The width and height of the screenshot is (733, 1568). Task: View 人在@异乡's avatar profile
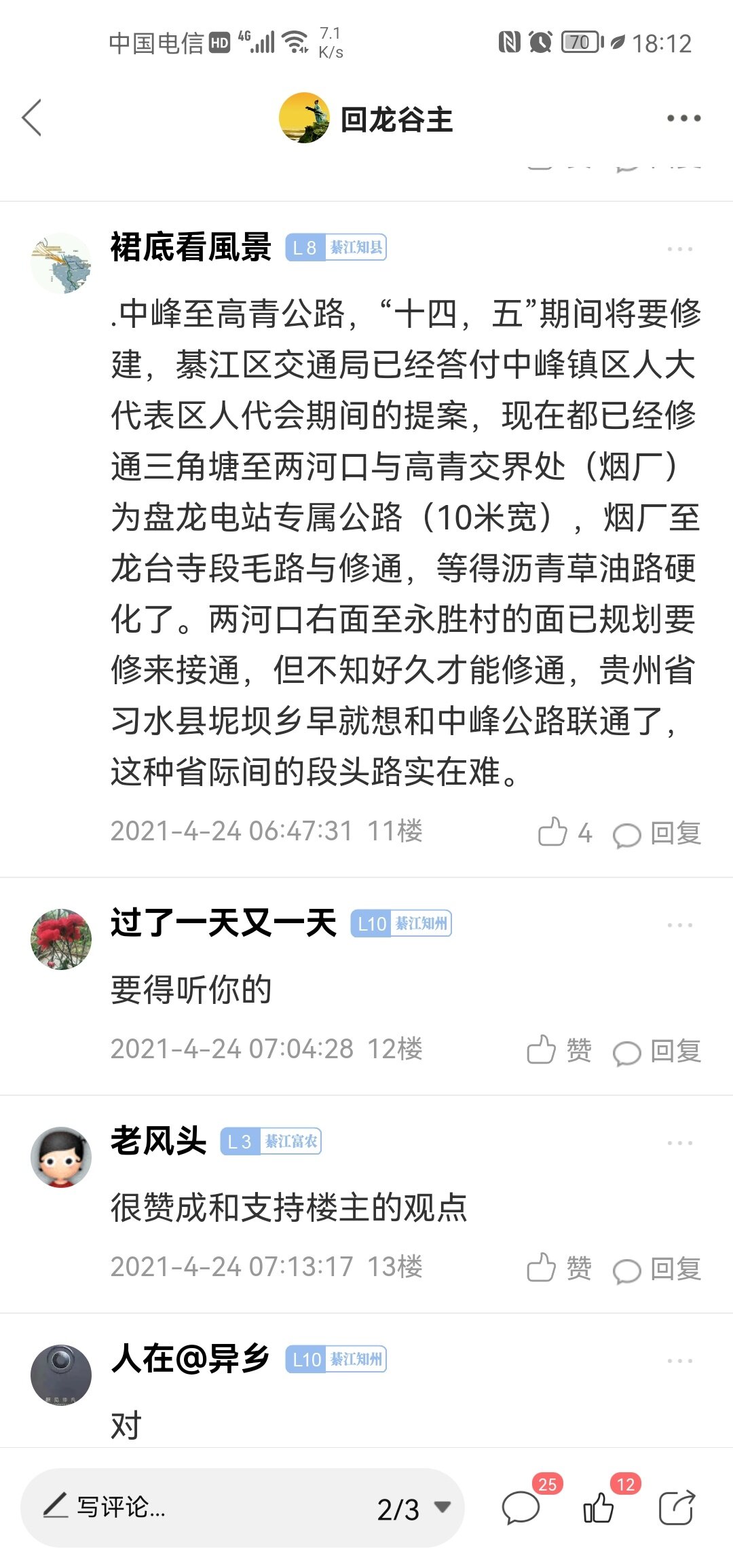pos(61,1375)
